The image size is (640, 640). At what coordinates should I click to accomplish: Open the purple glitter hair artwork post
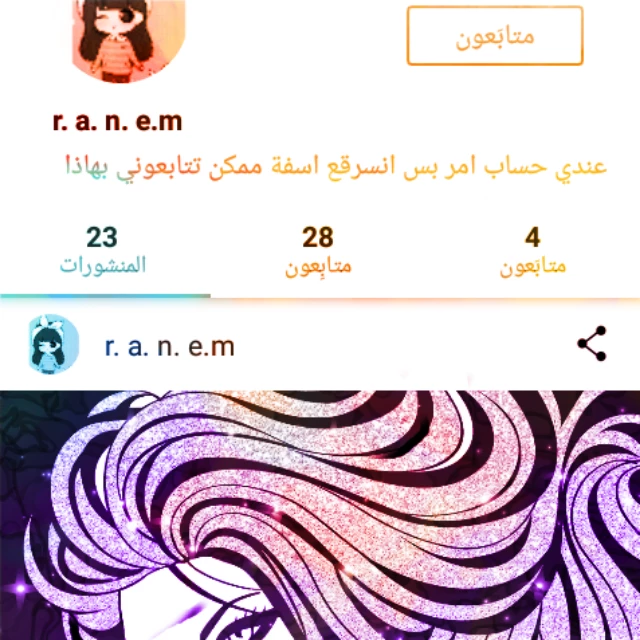(320, 515)
